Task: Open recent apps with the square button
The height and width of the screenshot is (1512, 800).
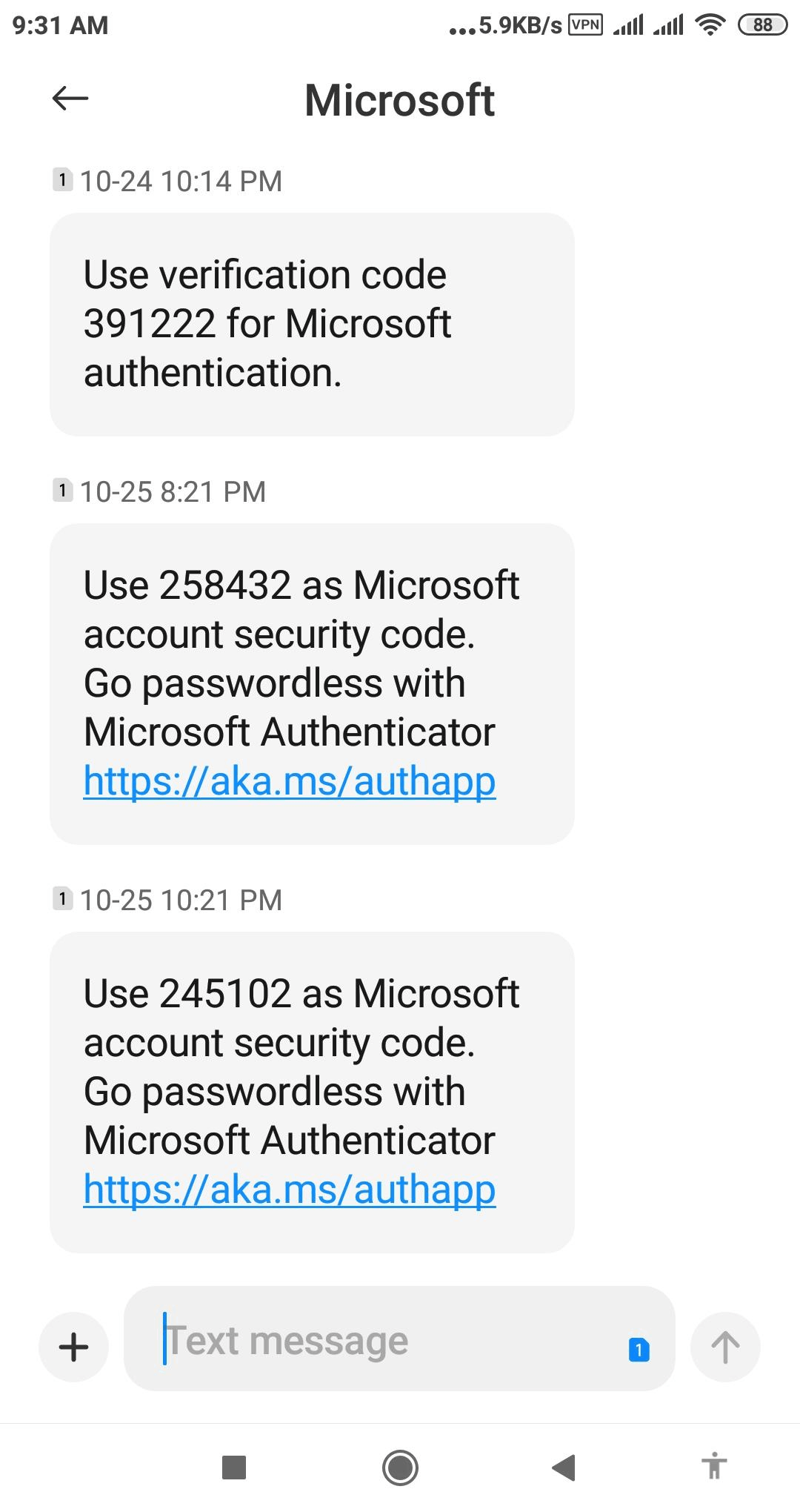Action: click(x=234, y=1467)
